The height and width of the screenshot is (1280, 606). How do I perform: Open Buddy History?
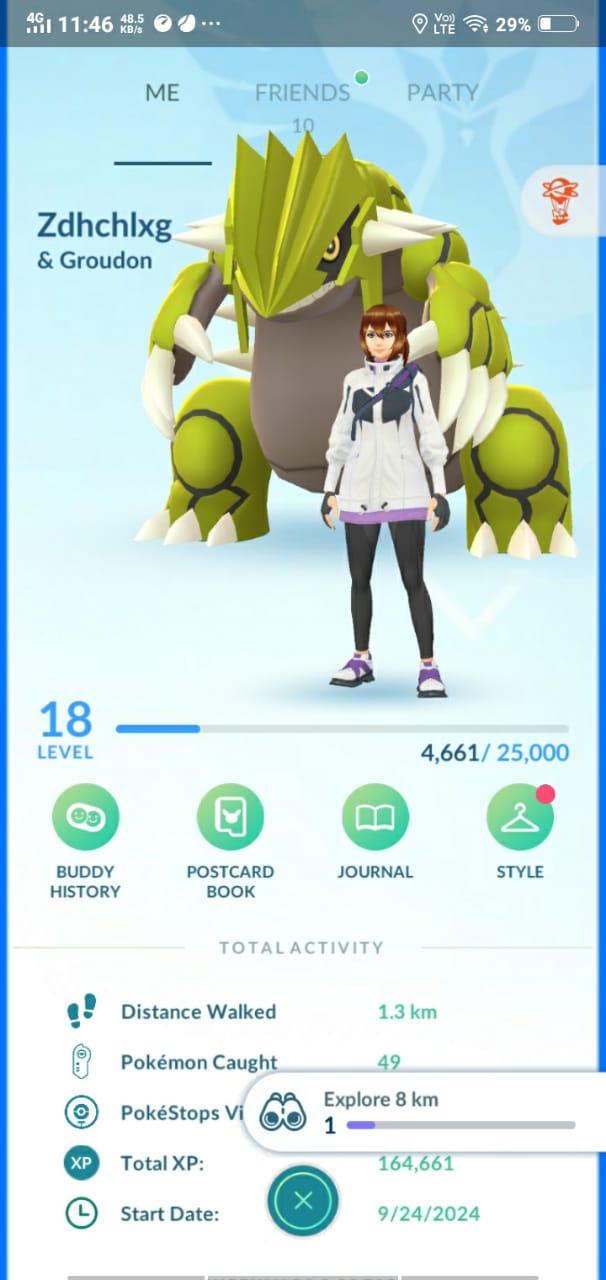[x=85, y=817]
